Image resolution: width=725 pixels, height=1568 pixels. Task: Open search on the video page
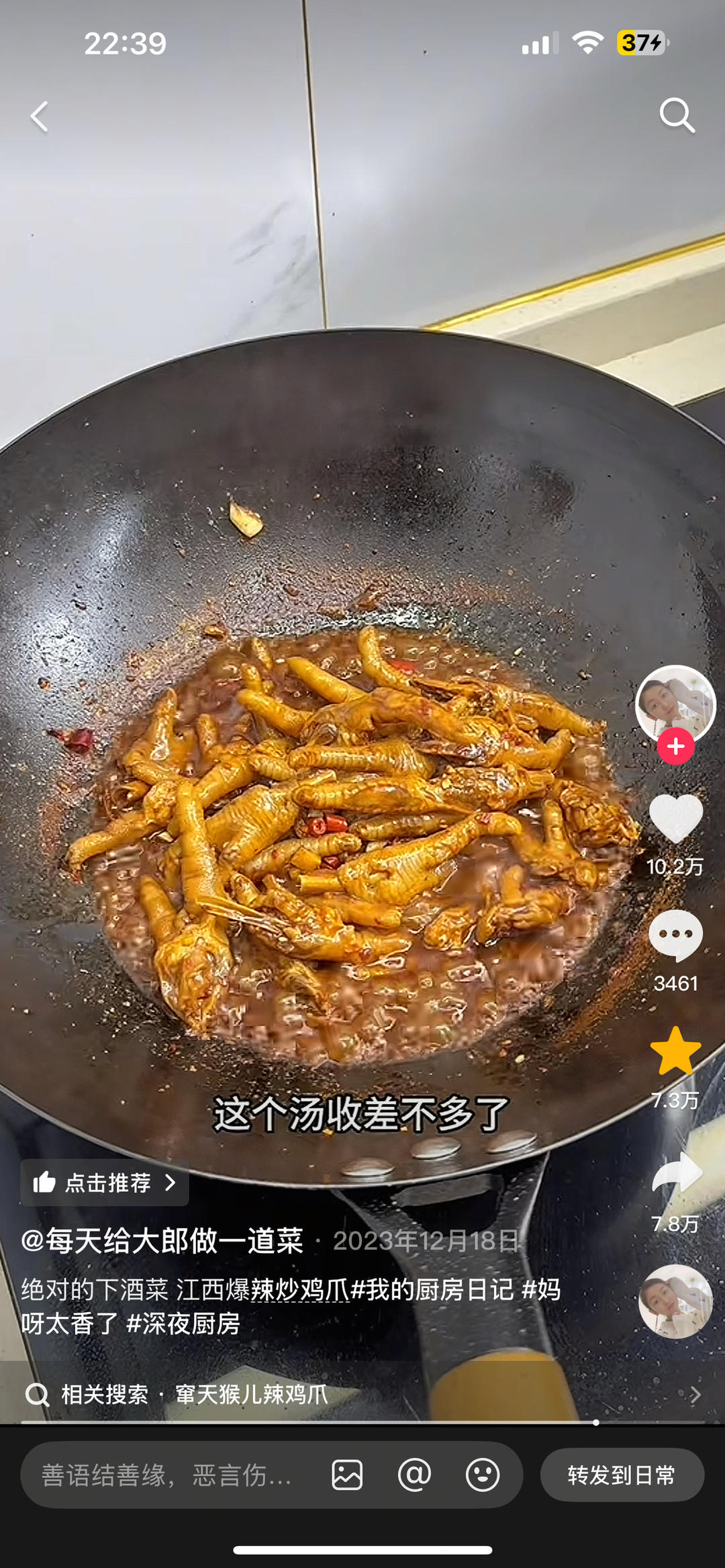(678, 116)
